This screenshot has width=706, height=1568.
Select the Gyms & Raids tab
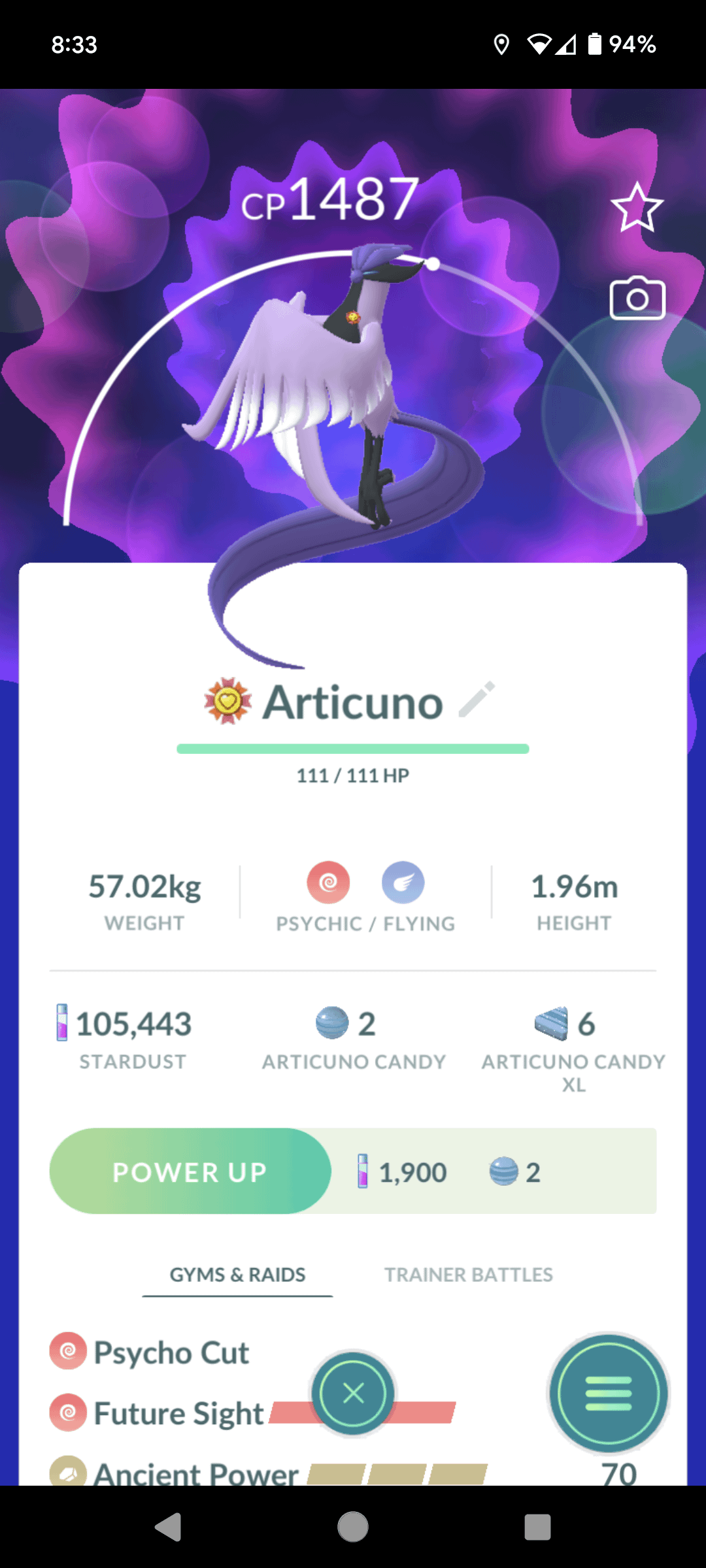(237, 1275)
